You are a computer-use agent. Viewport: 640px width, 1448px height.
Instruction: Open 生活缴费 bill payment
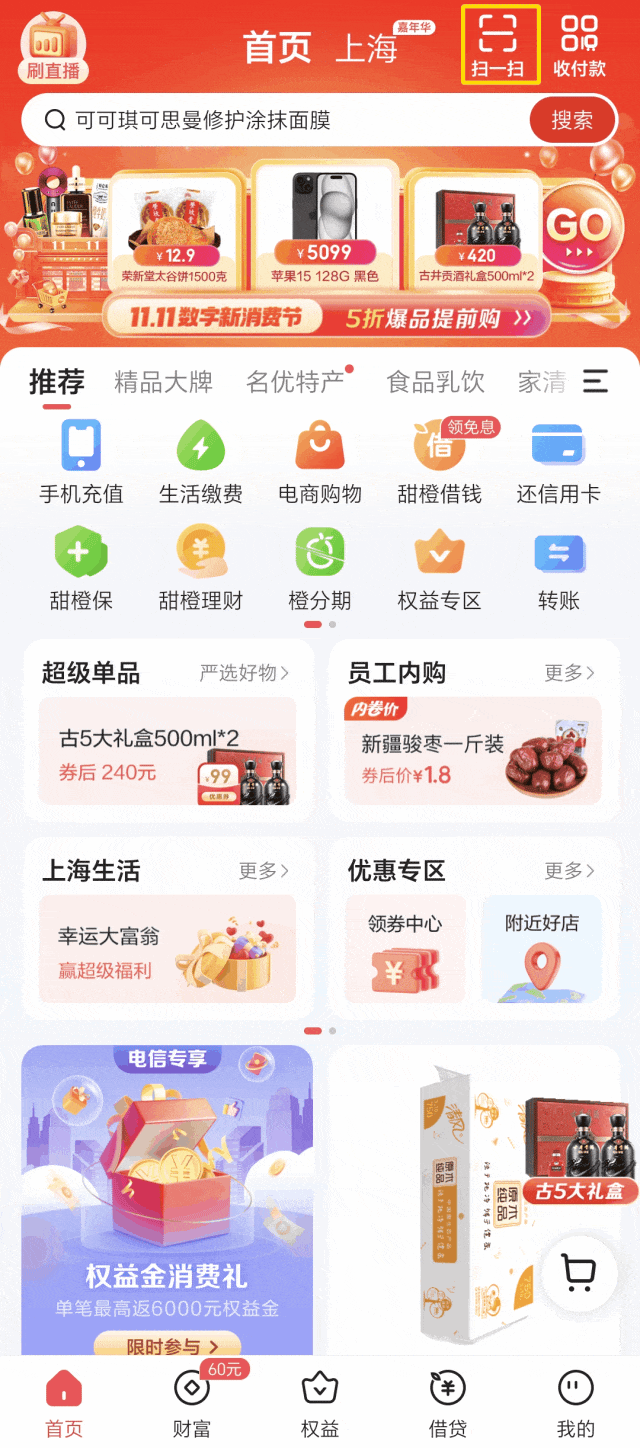(x=201, y=461)
